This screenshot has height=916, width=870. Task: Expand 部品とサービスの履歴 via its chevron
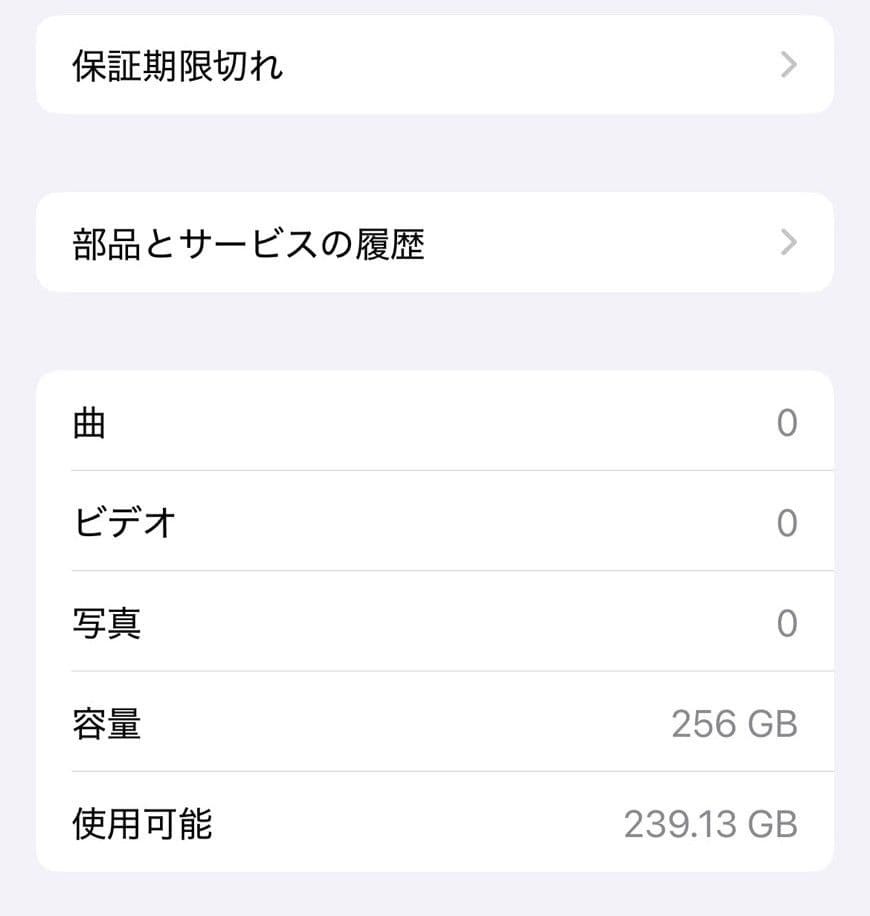789,242
